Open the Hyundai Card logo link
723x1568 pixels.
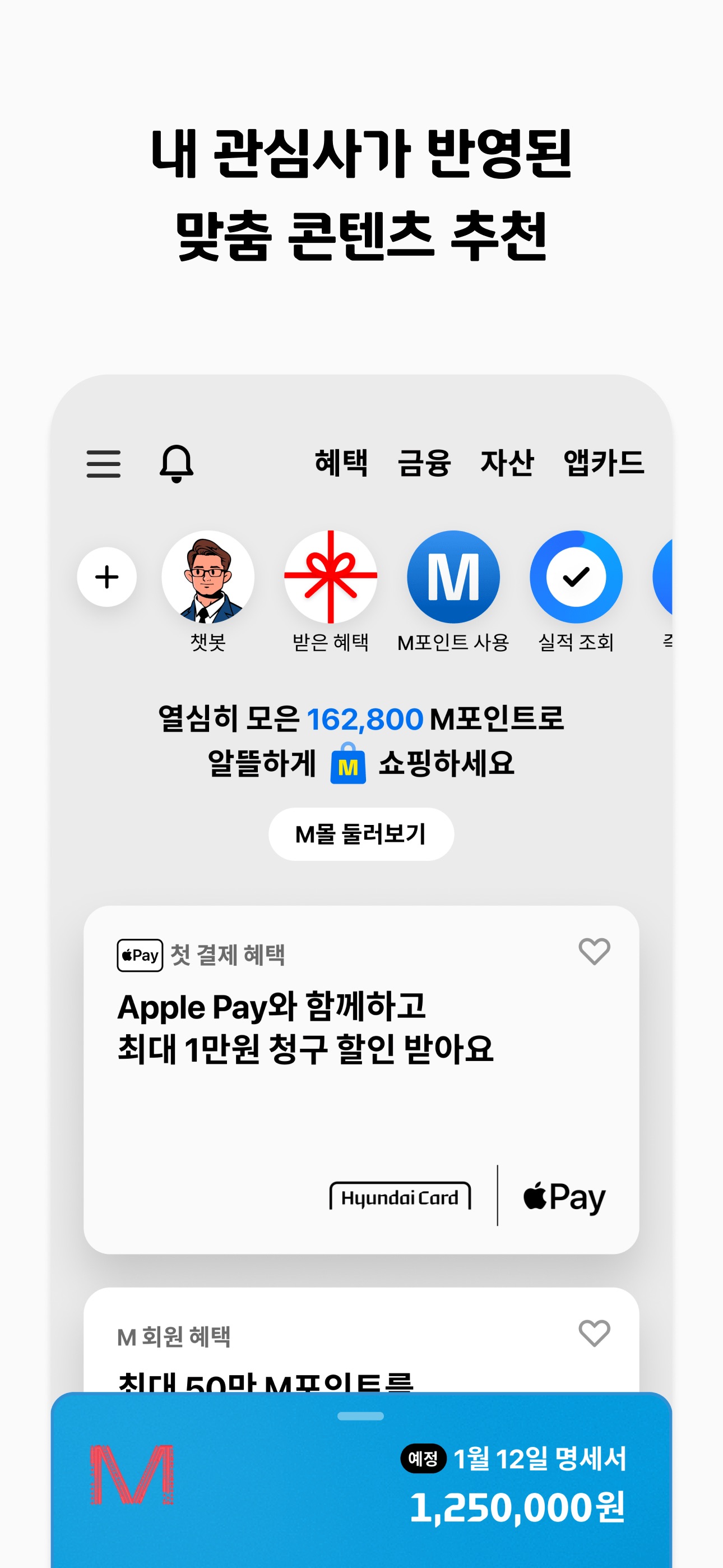(399, 1196)
